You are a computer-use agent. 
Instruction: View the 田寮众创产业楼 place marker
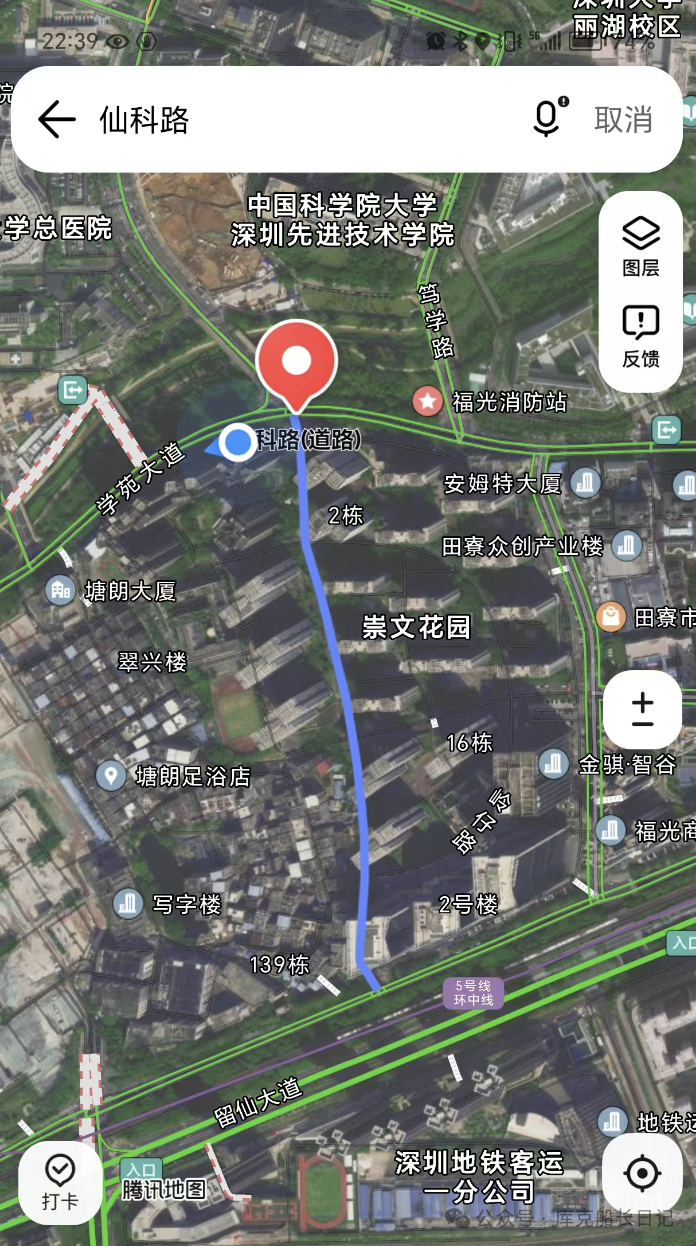[627, 546]
